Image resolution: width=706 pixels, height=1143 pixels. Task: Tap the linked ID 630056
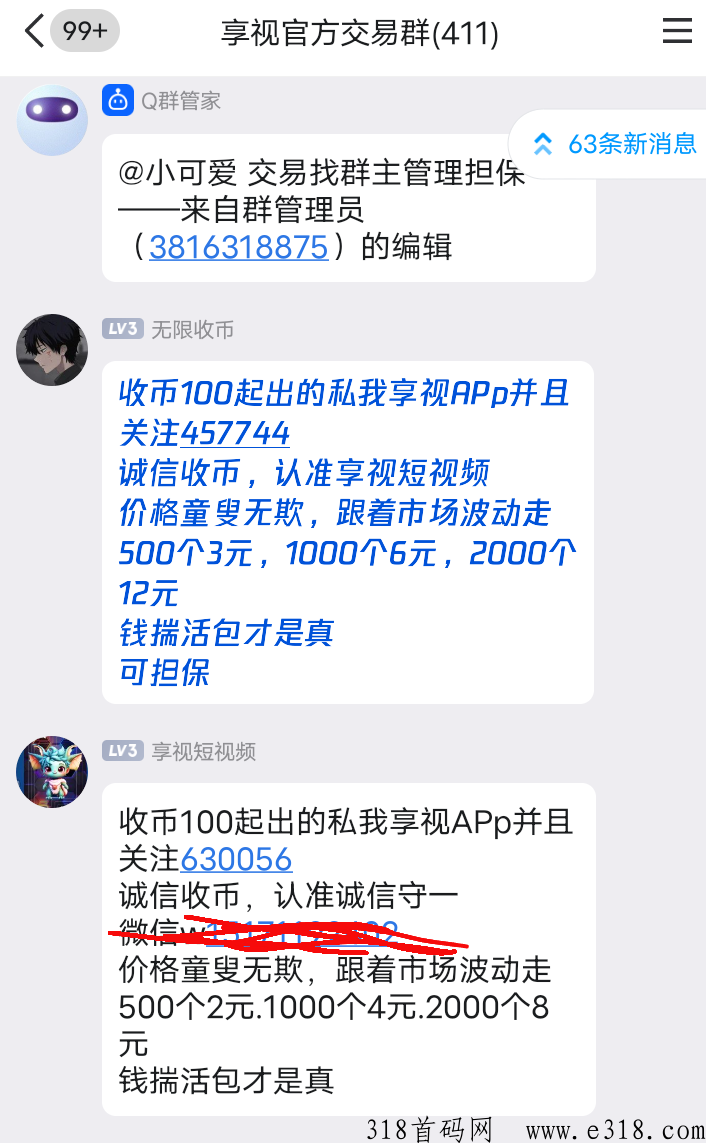(x=236, y=859)
